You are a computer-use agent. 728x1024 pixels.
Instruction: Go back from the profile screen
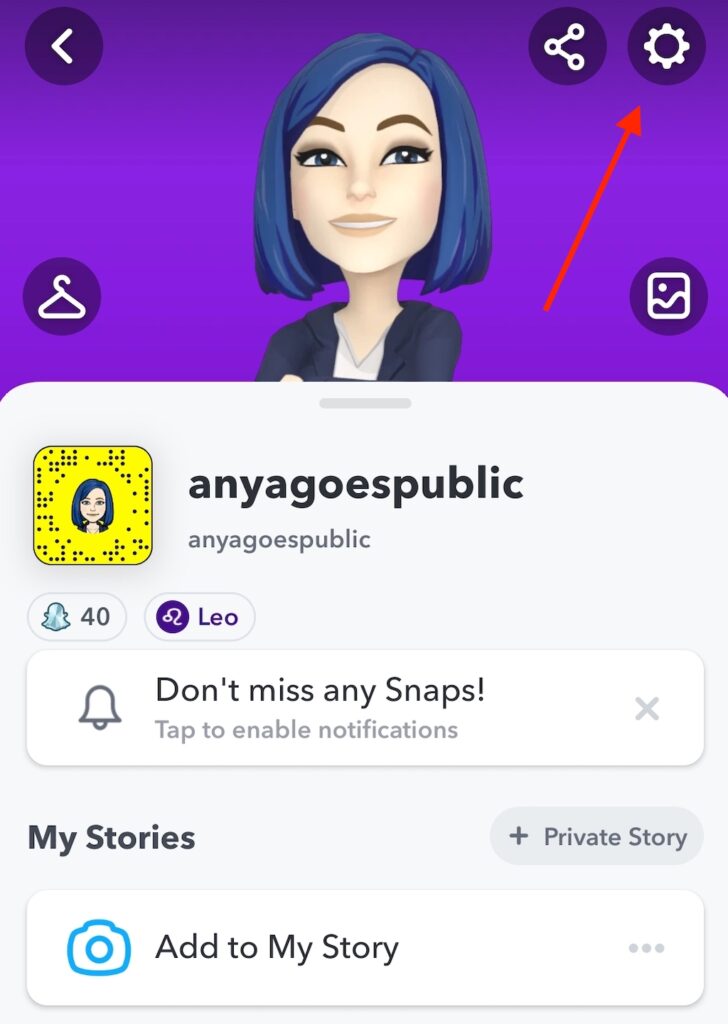64,46
